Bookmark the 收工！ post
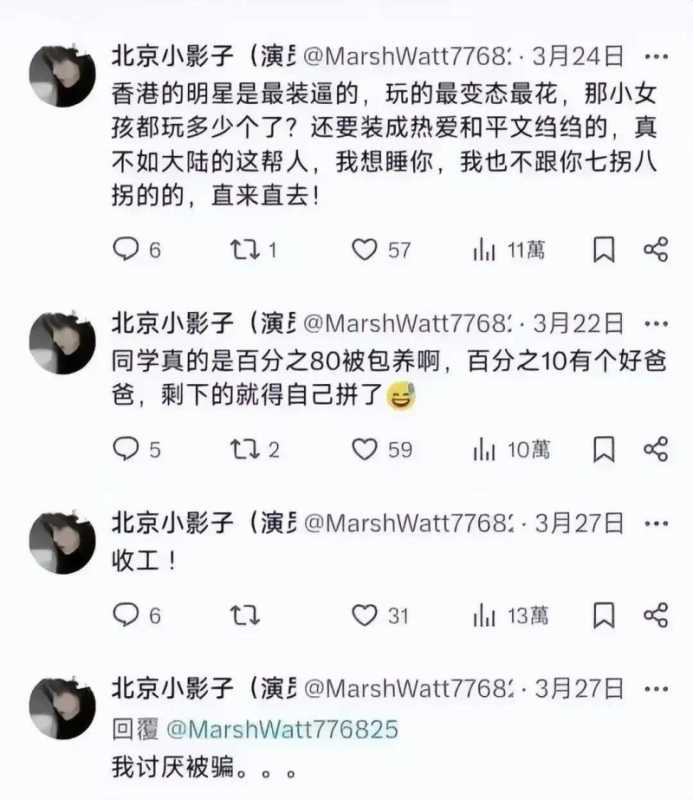The image size is (693, 800). point(604,615)
